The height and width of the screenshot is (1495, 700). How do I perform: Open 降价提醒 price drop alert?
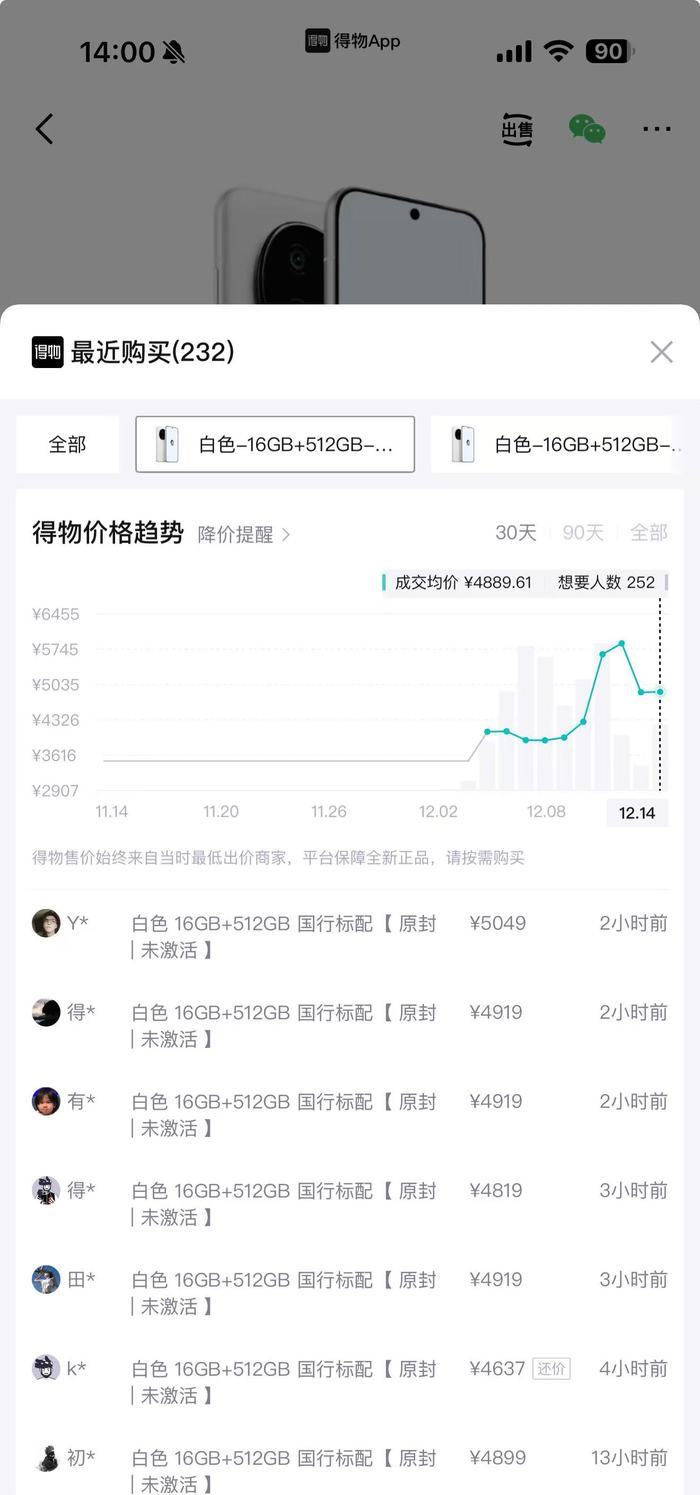coord(243,534)
